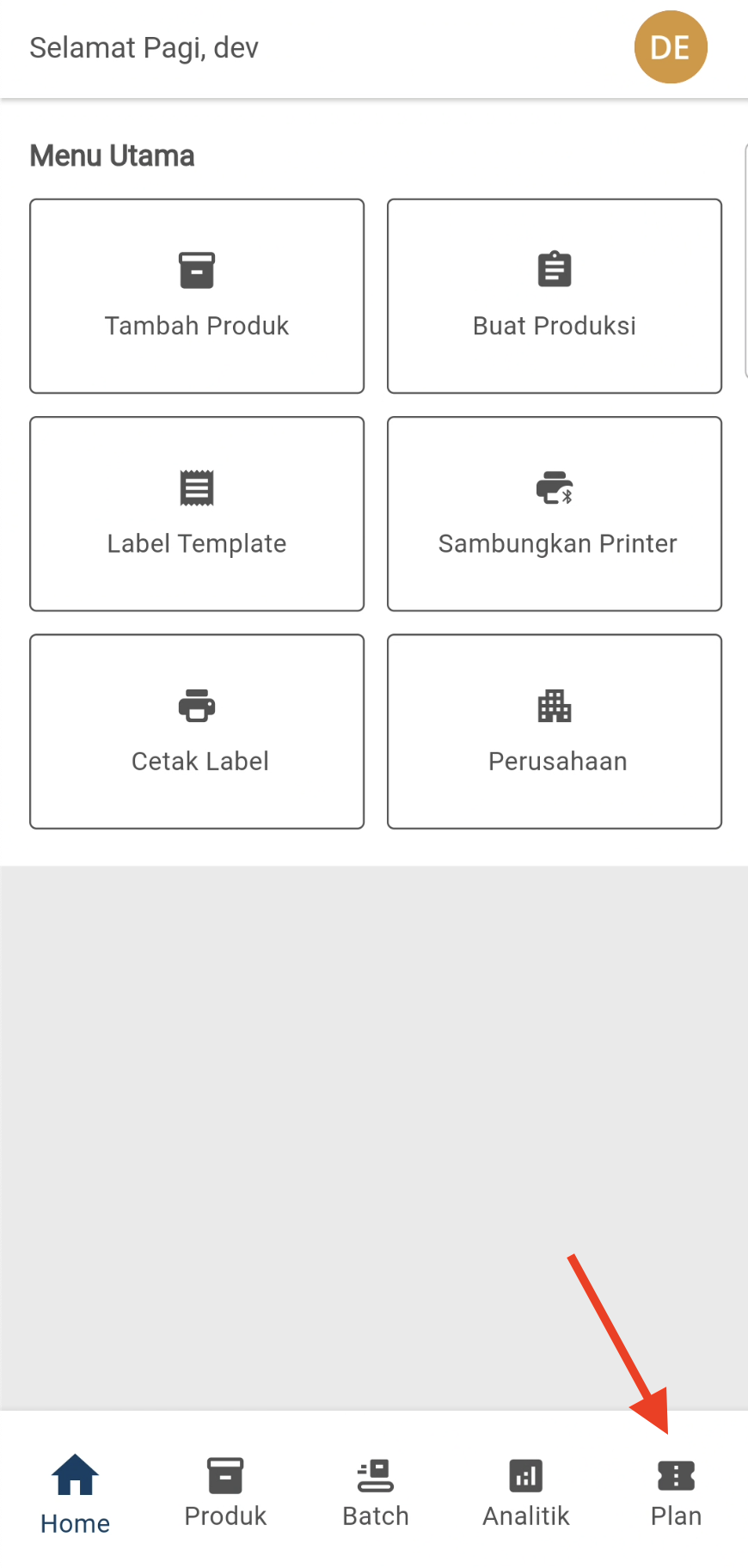Open Tambah Produk card
This screenshot has width=748, height=1568.
[x=197, y=296]
